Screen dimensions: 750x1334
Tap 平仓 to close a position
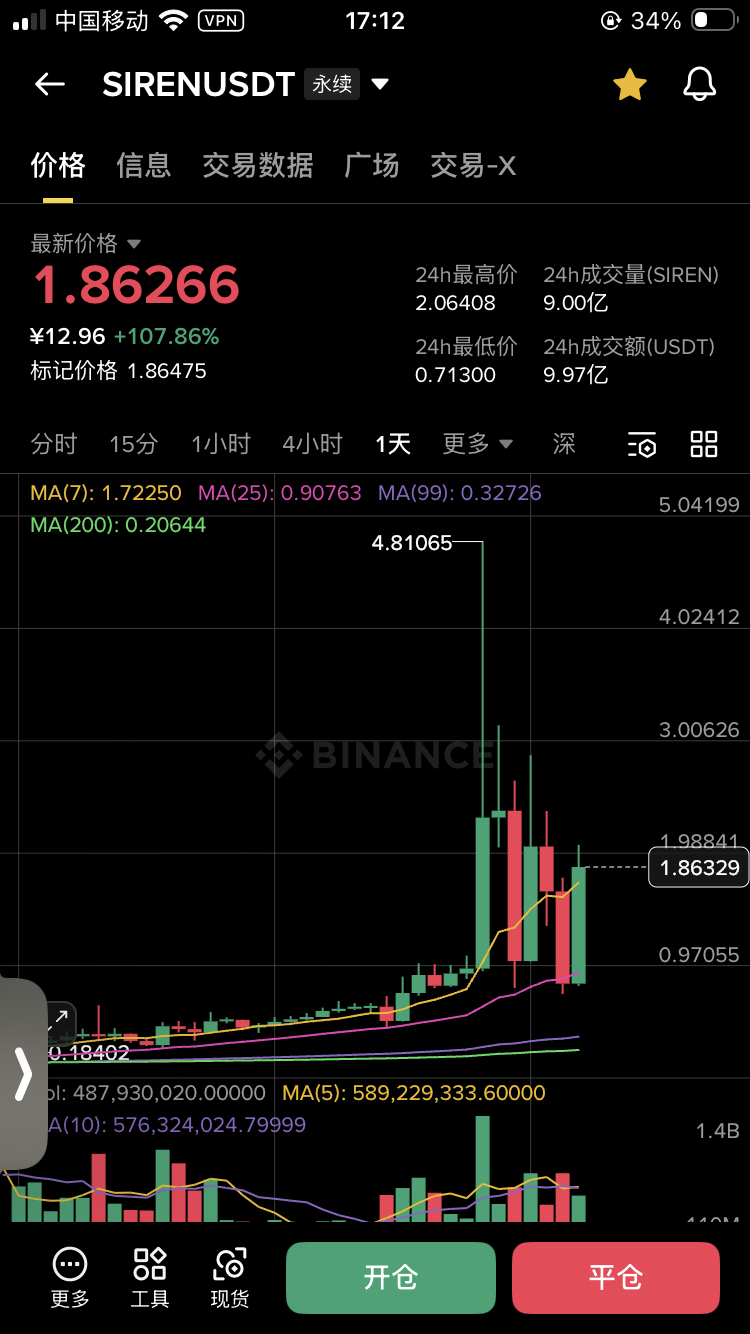point(616,1277)
